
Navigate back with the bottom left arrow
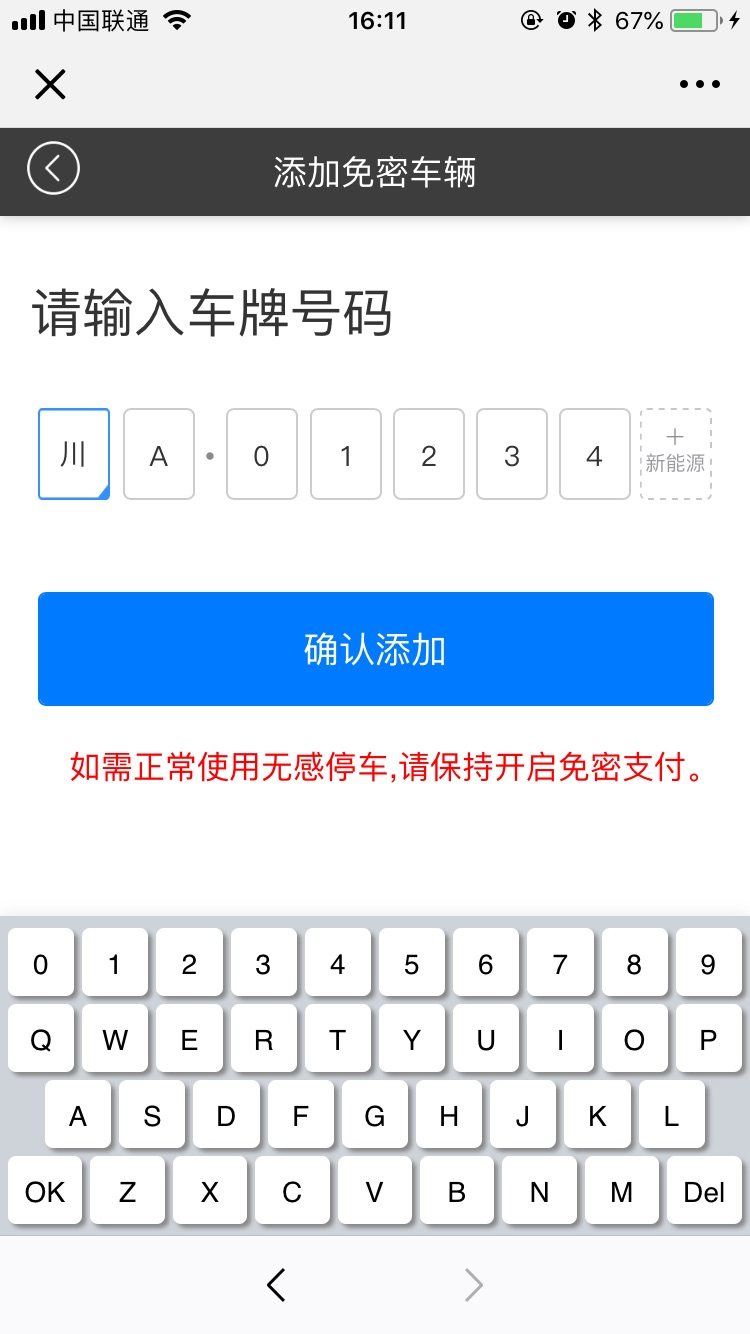(x=277, y=1285)
